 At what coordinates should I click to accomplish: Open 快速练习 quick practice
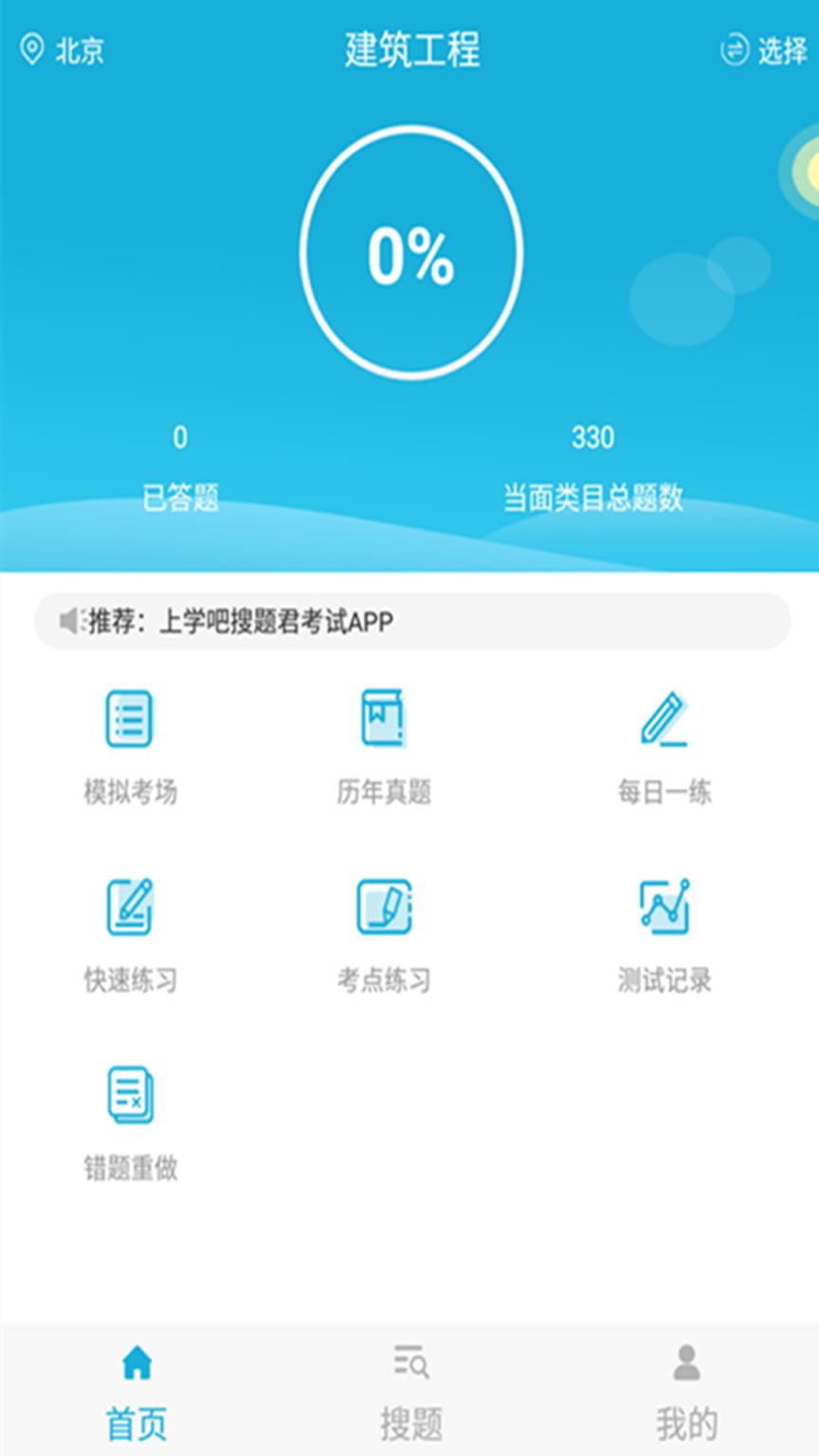(130, 905)
